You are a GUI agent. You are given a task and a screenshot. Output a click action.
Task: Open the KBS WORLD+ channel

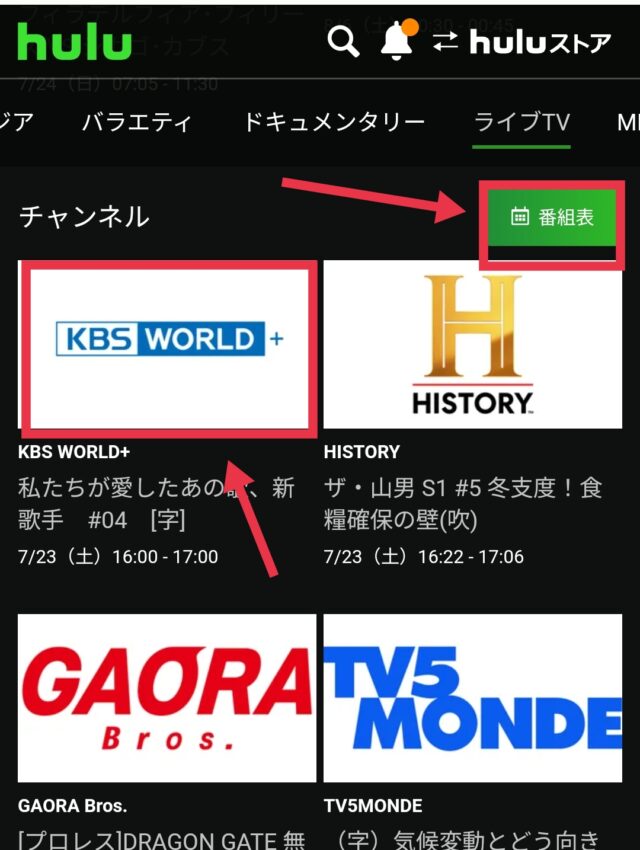[167, 343]
